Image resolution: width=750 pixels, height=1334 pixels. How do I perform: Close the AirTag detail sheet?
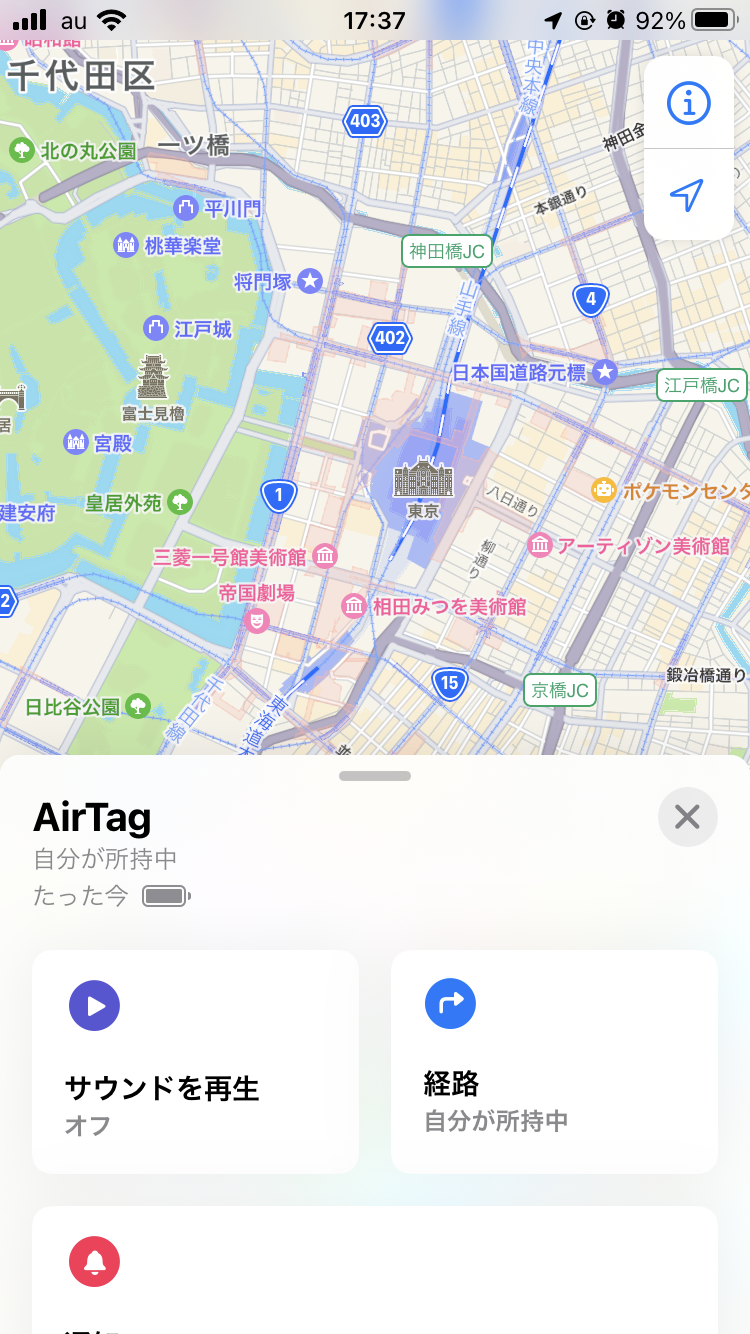coord(687,817)
